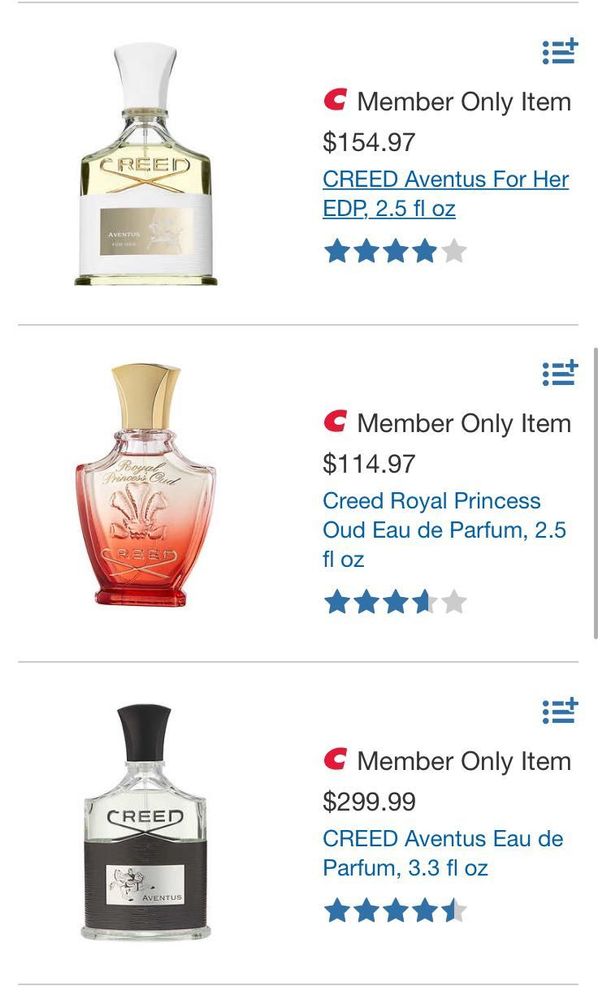View the Royal Princess Oud bottle image

(x=146, y=486)
